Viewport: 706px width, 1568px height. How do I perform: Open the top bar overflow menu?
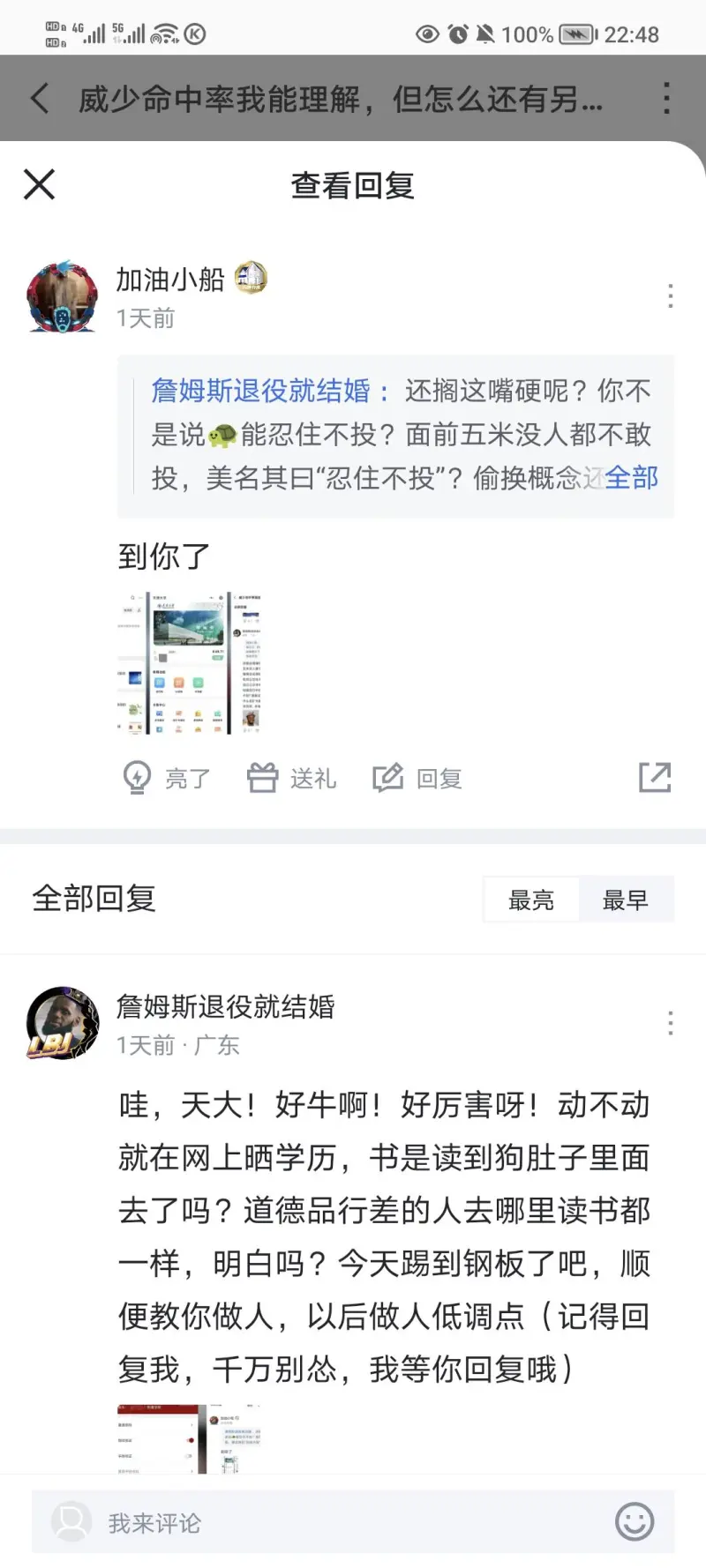[x=666, y=98]
